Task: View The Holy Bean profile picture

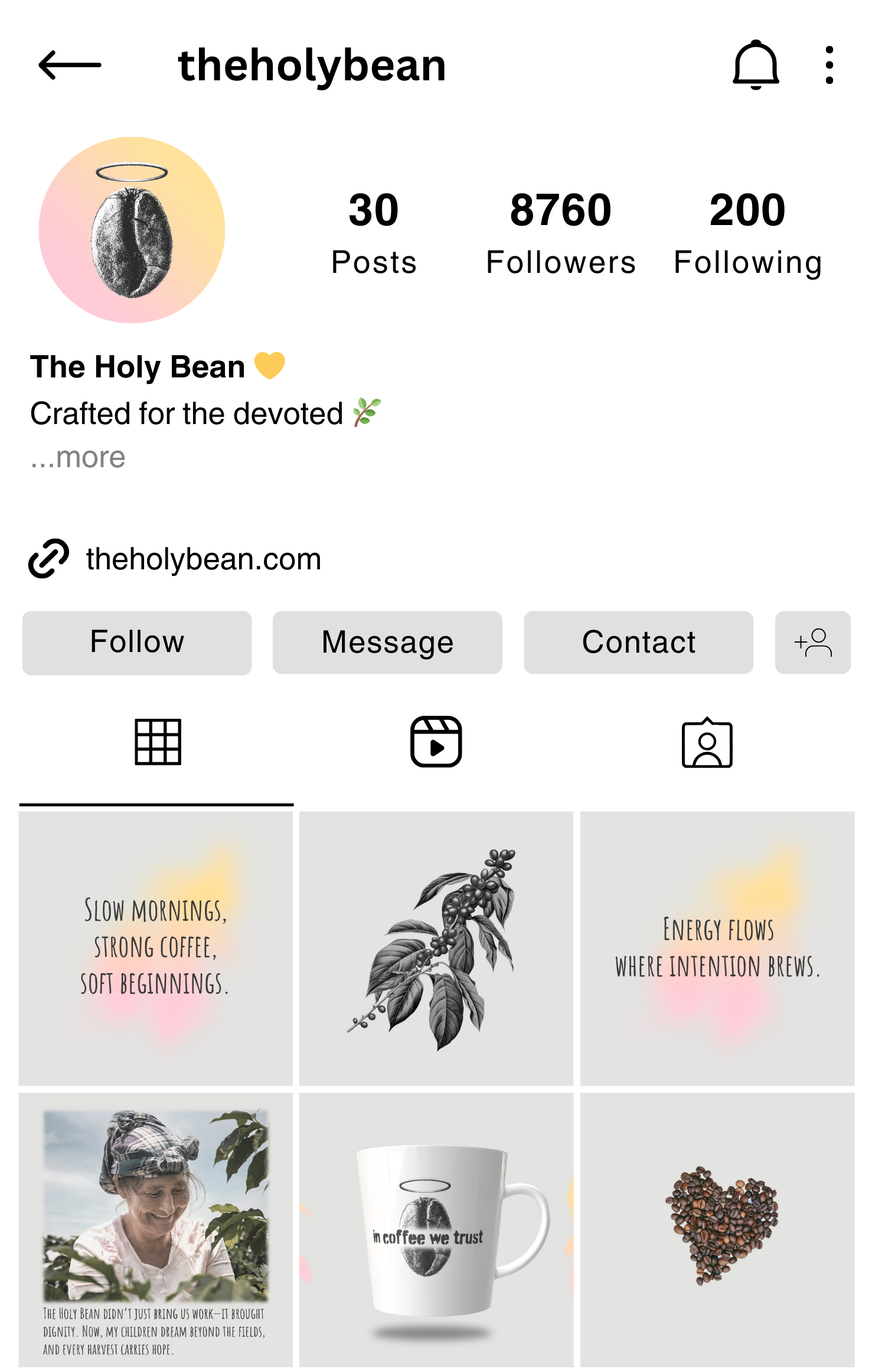Action: click(132, 230)
